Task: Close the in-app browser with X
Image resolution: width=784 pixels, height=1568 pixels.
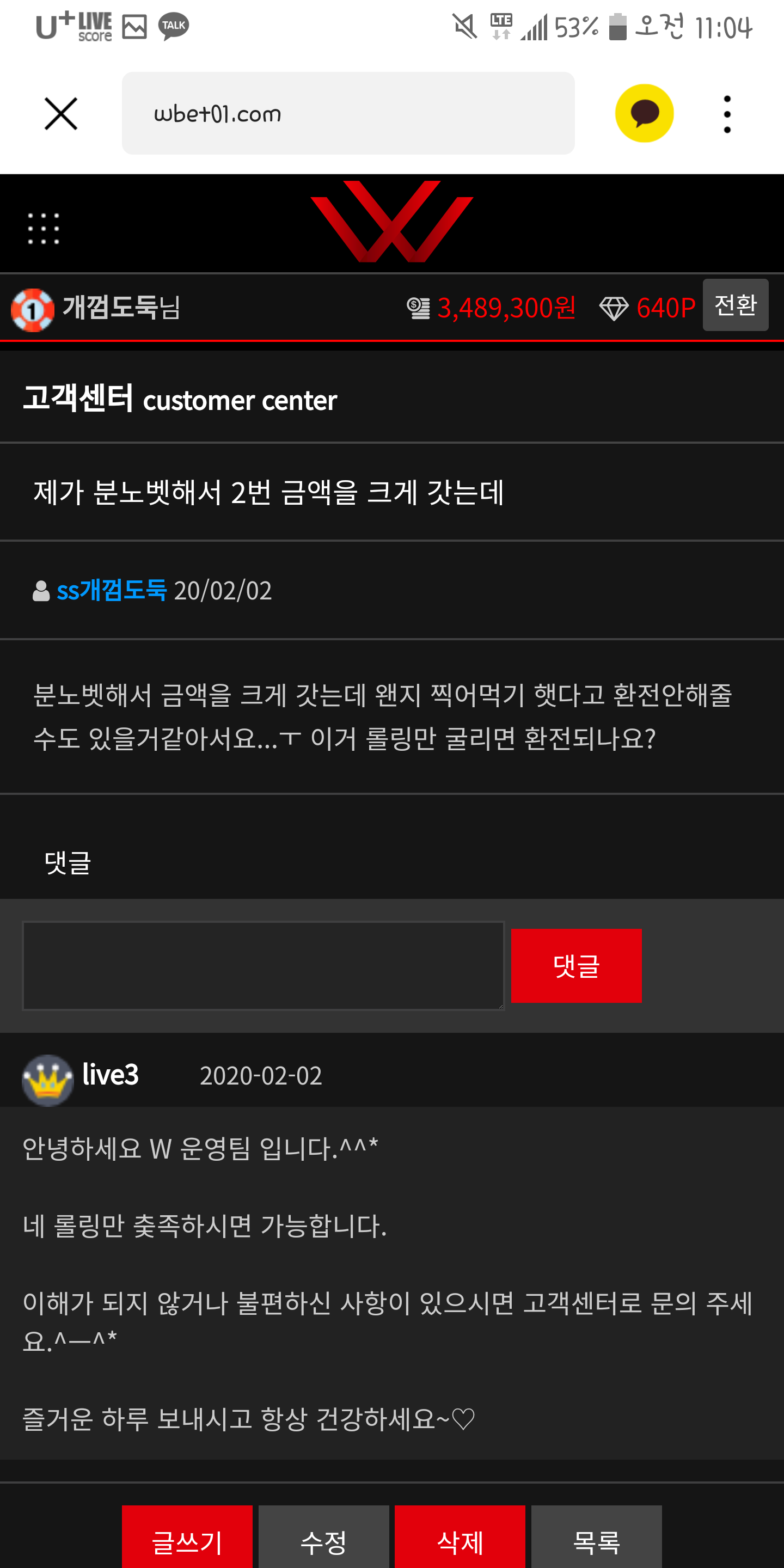Action: (61, 113)
